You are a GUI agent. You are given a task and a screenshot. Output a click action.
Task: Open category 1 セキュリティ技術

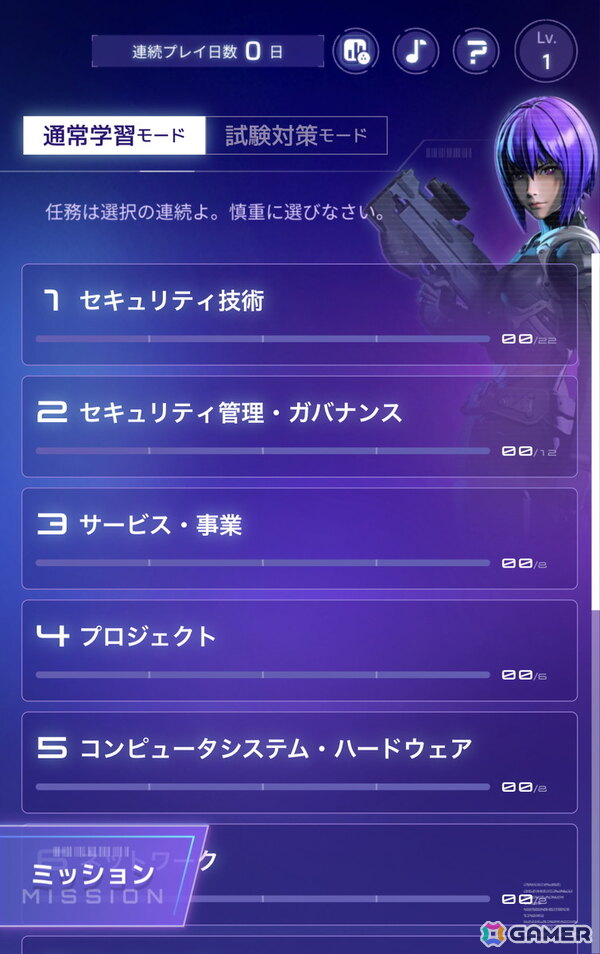click(299, 314)
